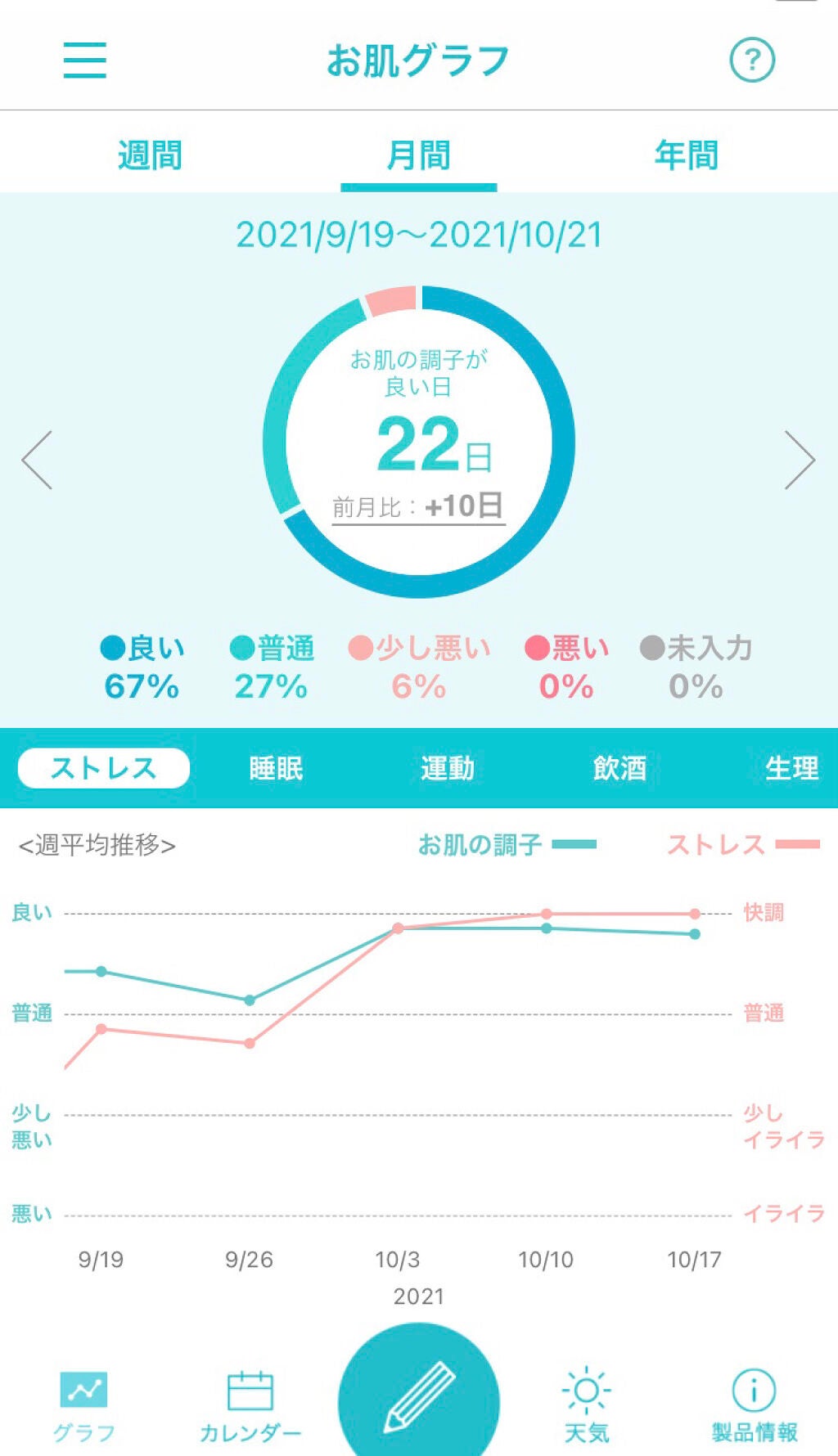Show the 運動 graph
Screen dimensions: 838x1456
[x=448, y=768]
